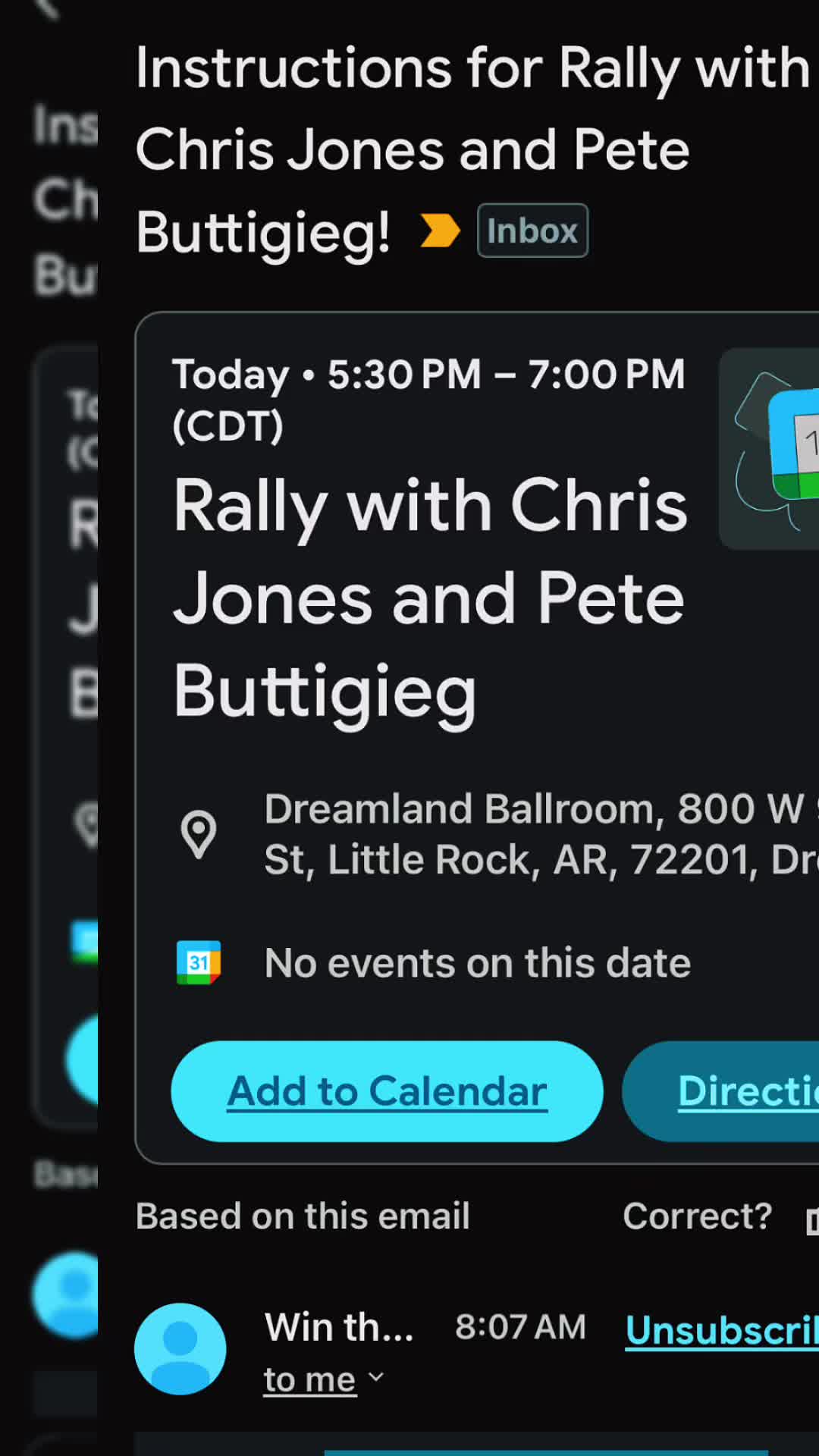
Task: Open the sender's profile avatar
Action: pyautogui.click(x=180, y=1349)
